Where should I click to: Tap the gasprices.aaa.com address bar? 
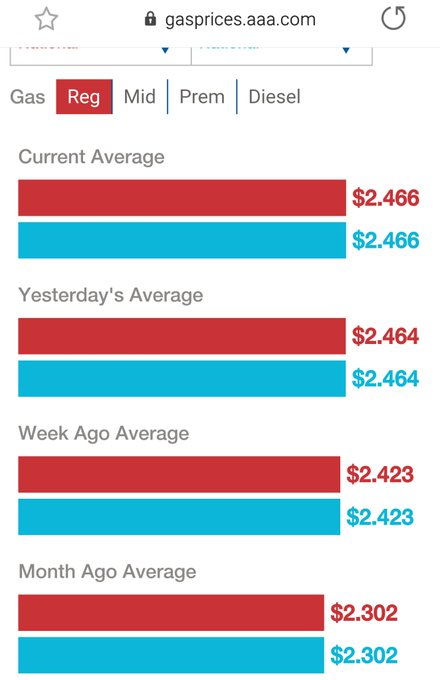pyautogui.click(x=230, y=20)
